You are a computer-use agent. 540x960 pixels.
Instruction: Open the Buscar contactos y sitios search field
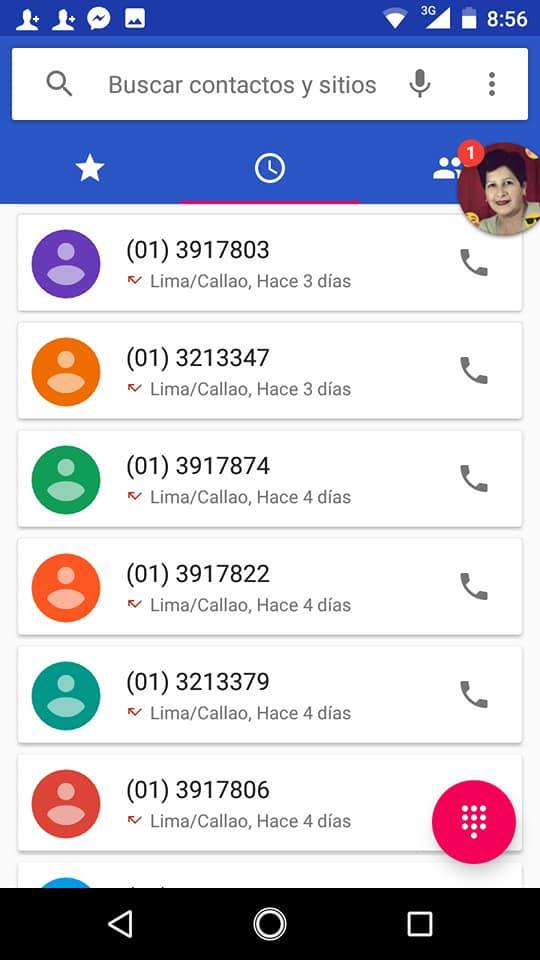242,84
